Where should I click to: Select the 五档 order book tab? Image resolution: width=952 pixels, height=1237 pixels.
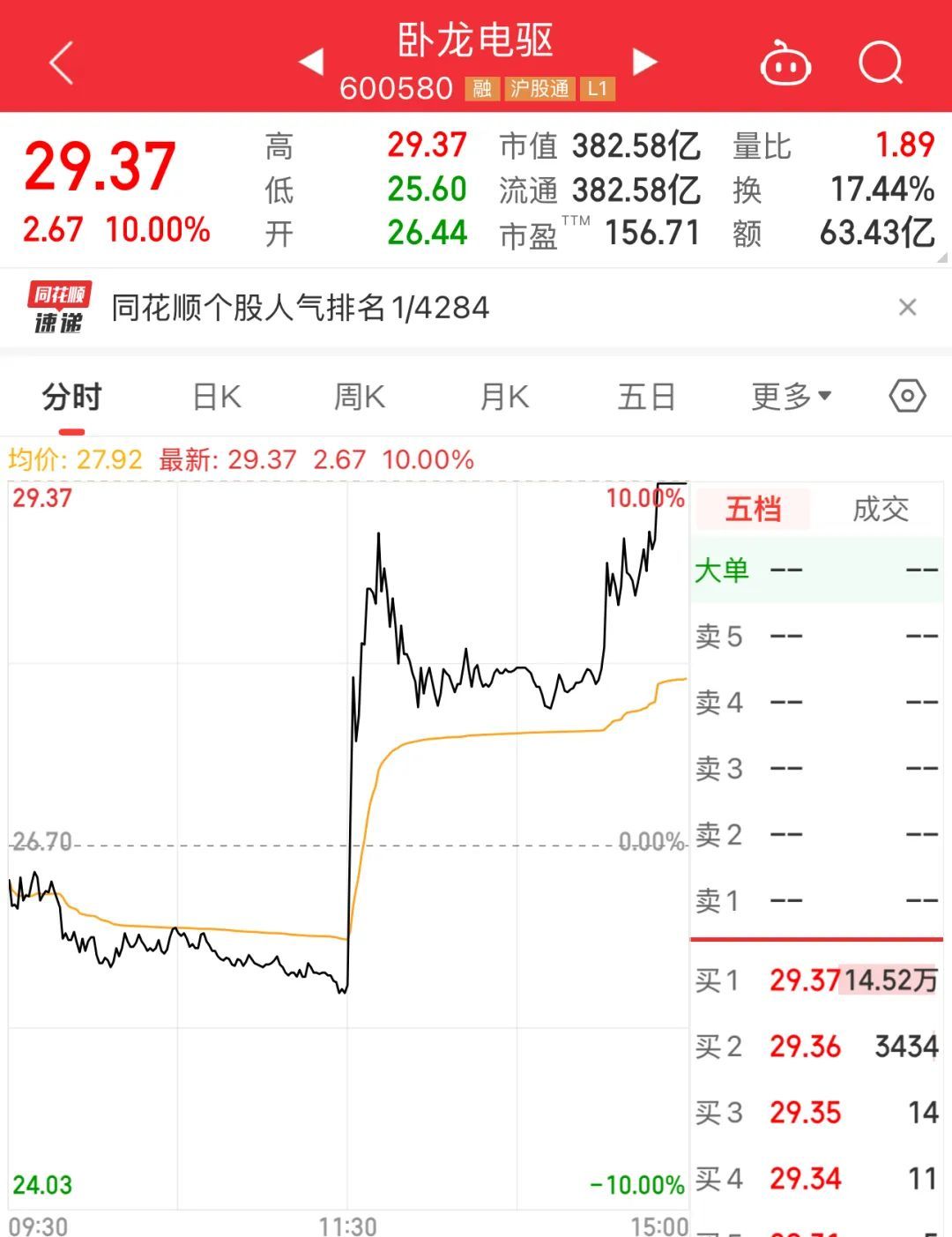click(754, 510)
